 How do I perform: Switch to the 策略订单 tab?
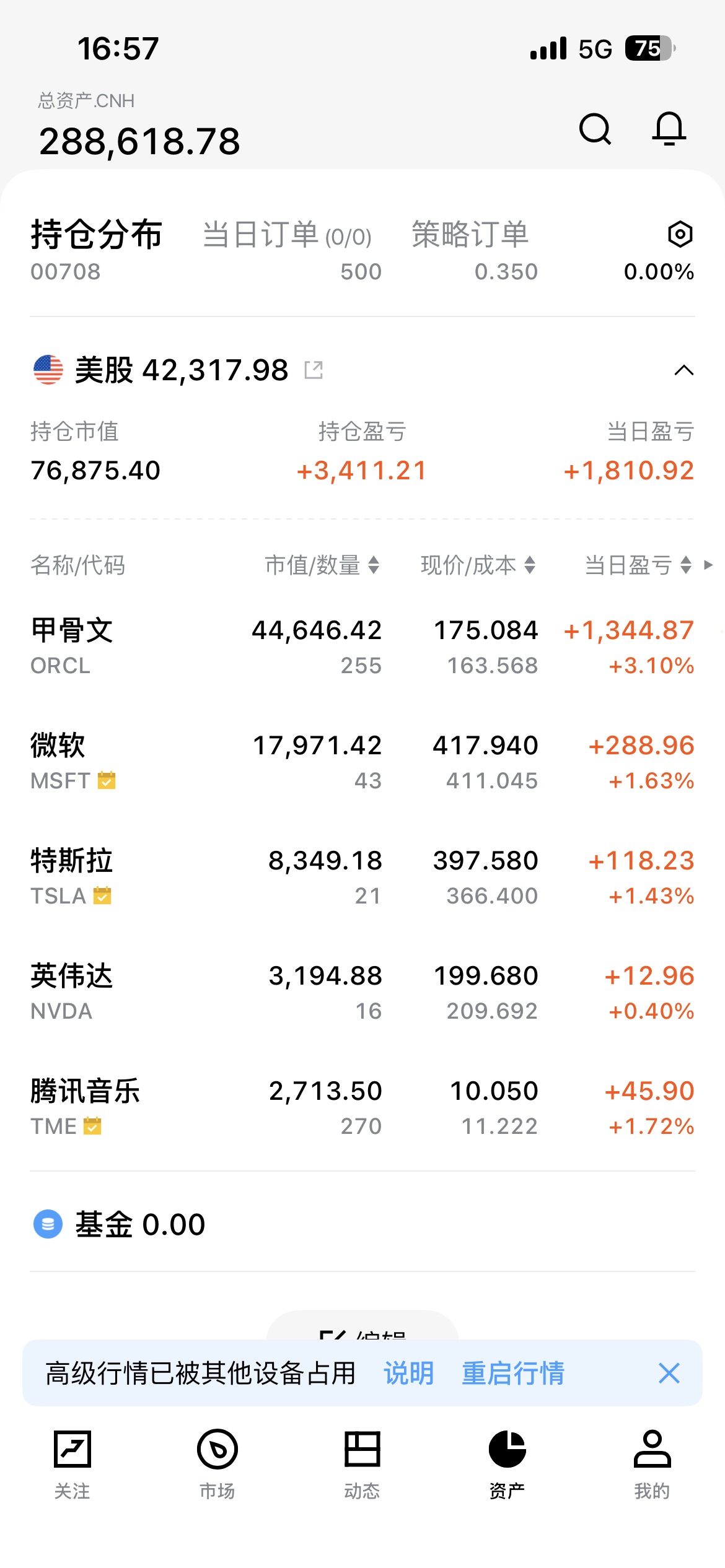(470, 235)
